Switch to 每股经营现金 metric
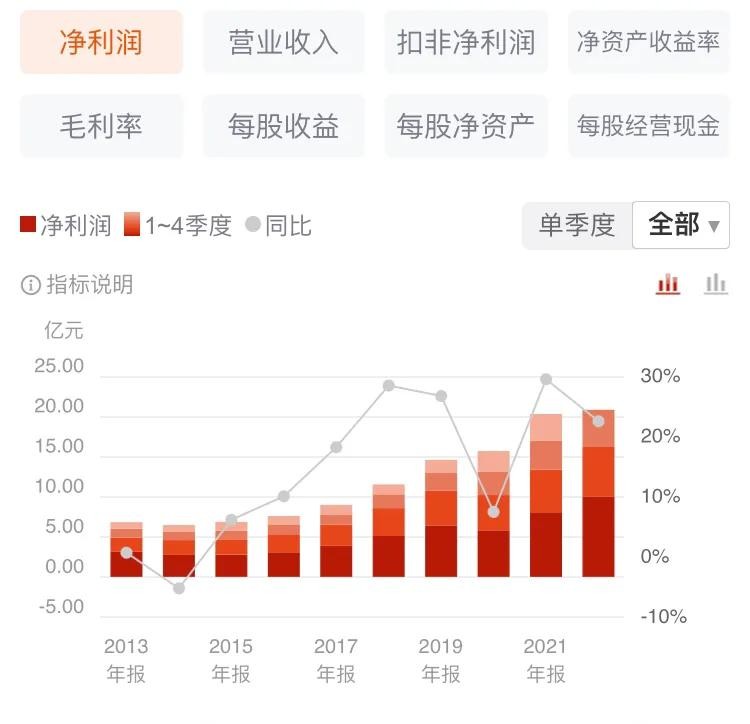Viewport: 750px width, 724px height. 648,126
